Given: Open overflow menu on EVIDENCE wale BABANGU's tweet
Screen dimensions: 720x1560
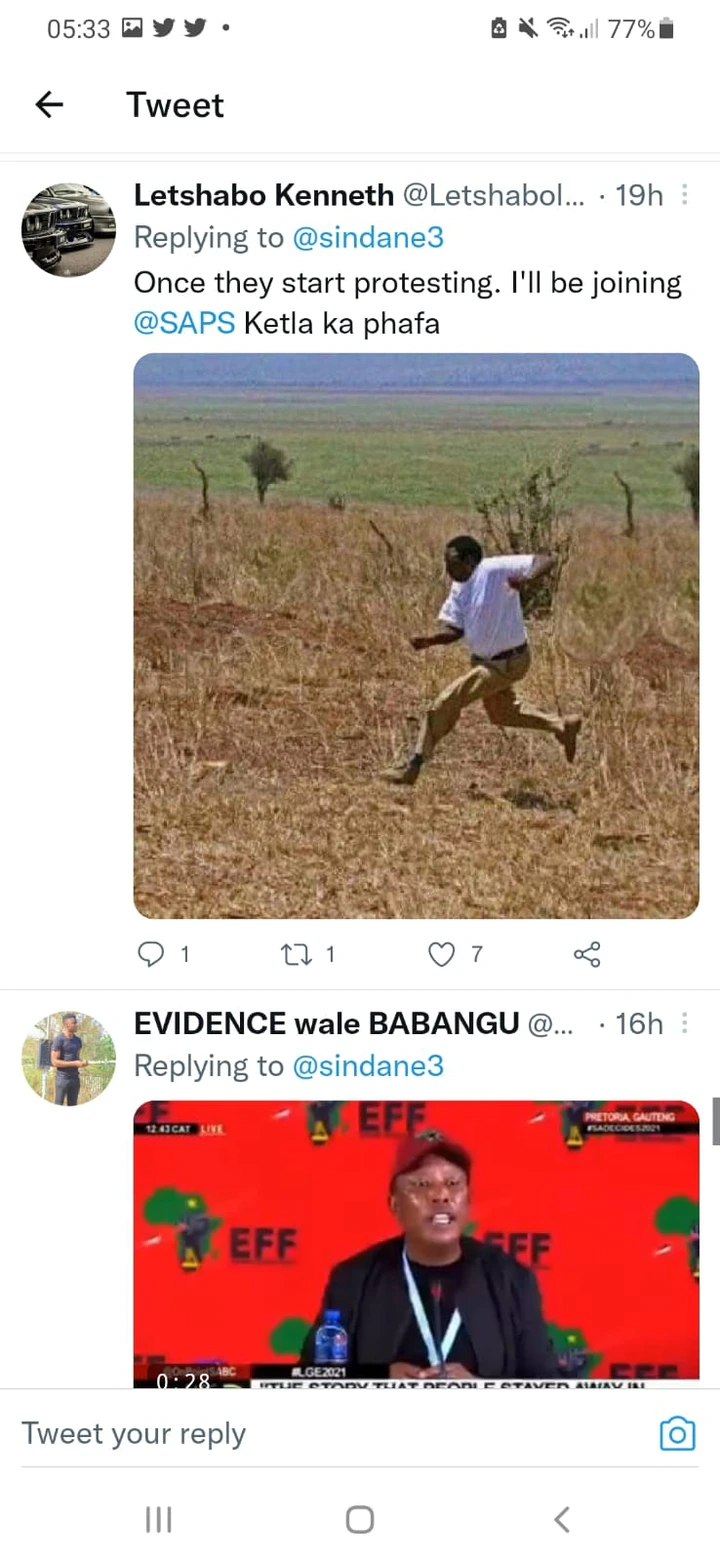Looking at the screenshot, I should pyautogui.click(x=685, y=1023).
